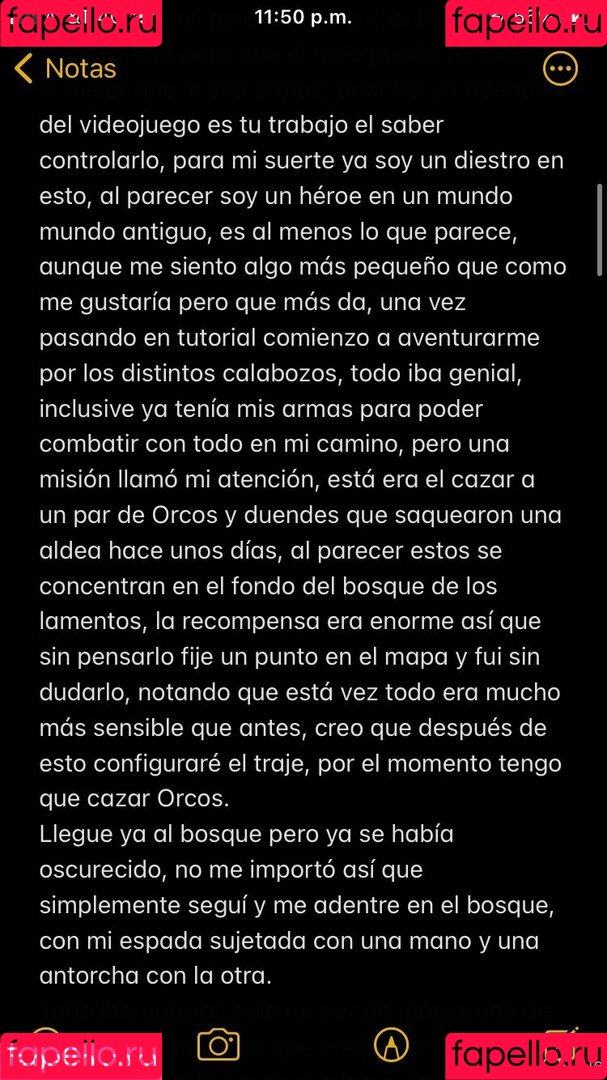Open the markup pen tool
Viewport: 607px width, 1080px height.
coord(391,1044)
